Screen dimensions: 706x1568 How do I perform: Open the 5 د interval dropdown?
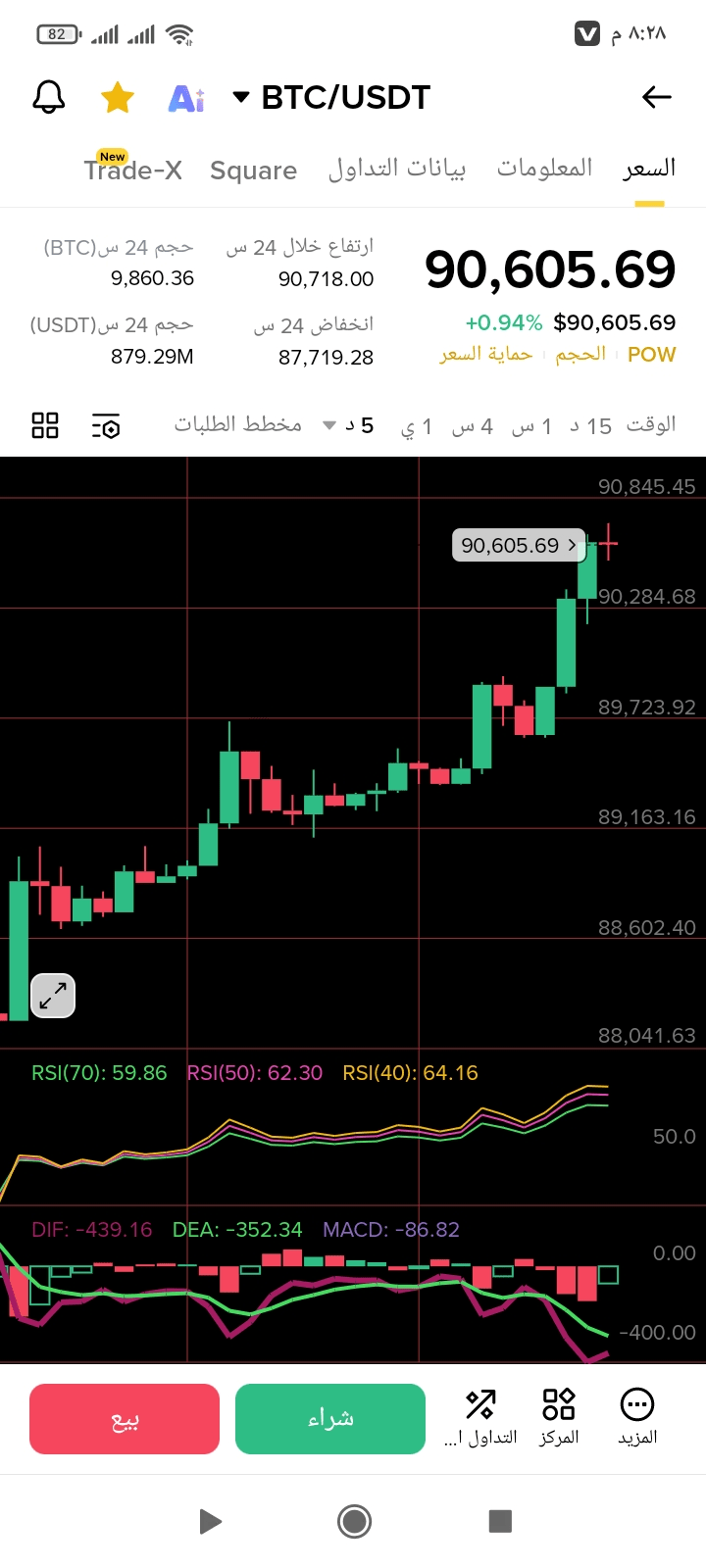click(349, 425)
